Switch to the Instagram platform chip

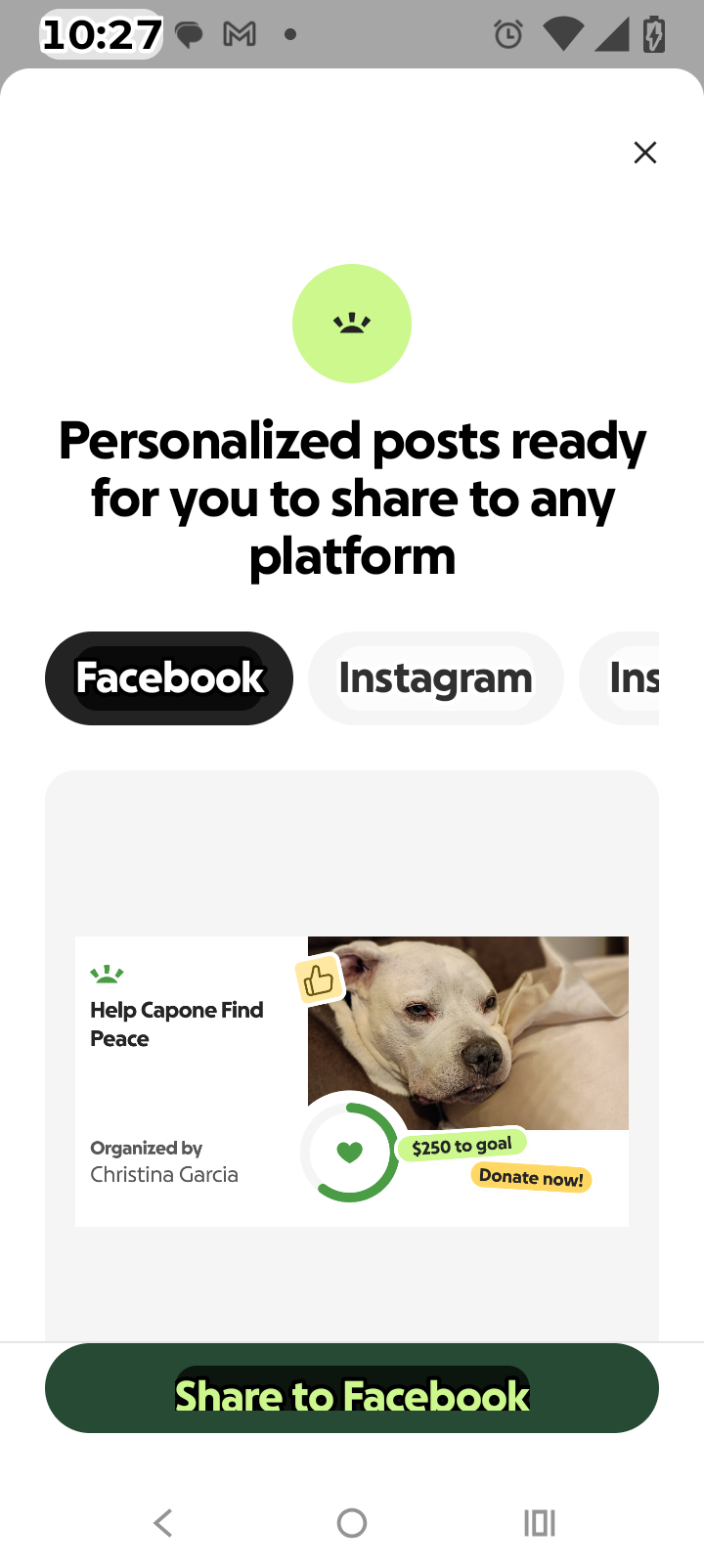pos(435,678)
